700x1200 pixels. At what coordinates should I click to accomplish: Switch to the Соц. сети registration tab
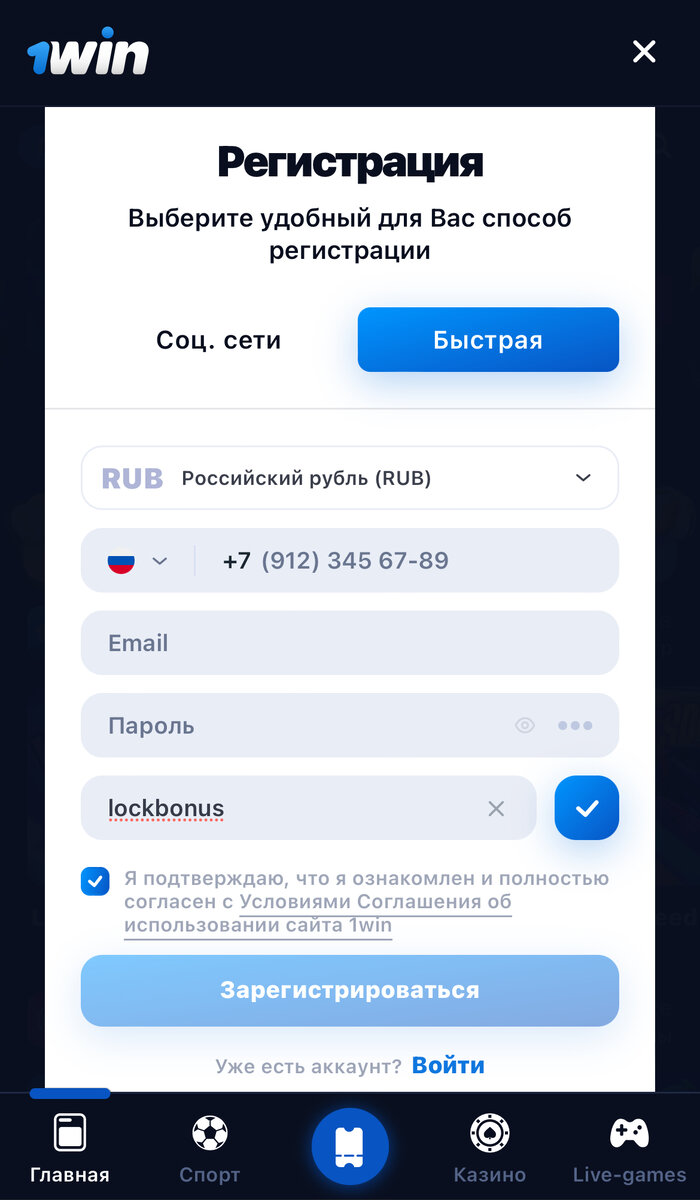[219, 340]
